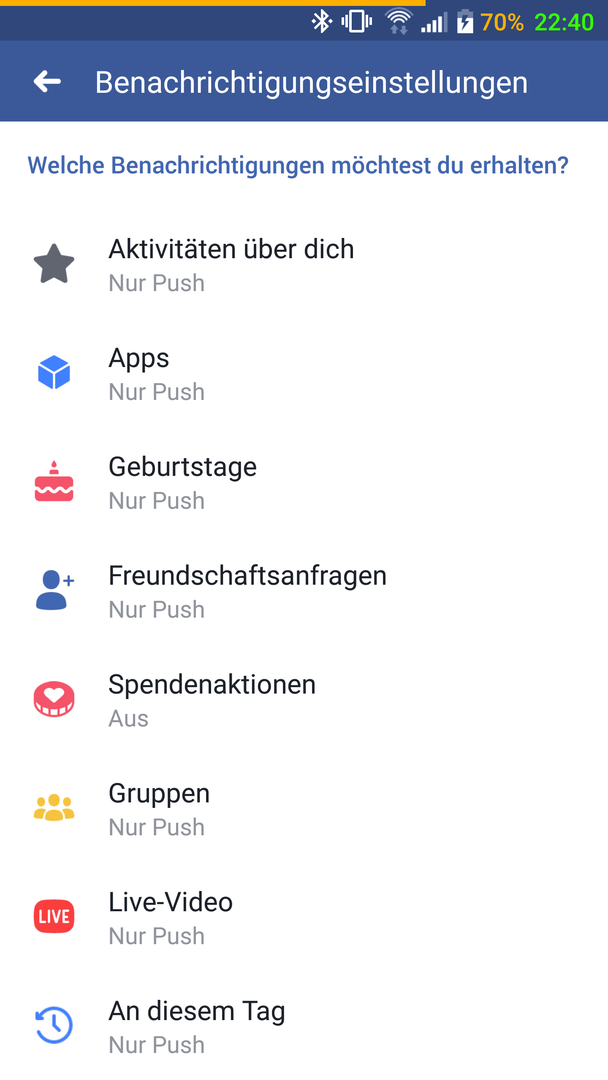Viewport: 608px width, 1080px height.
Task: Open Gruppen notification settings
Action: click(304, 809)
